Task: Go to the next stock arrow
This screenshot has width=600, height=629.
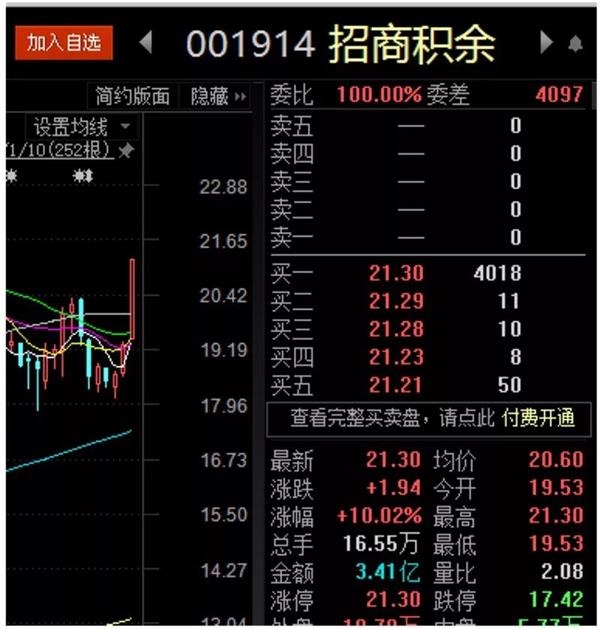Action: click(546, 43)
